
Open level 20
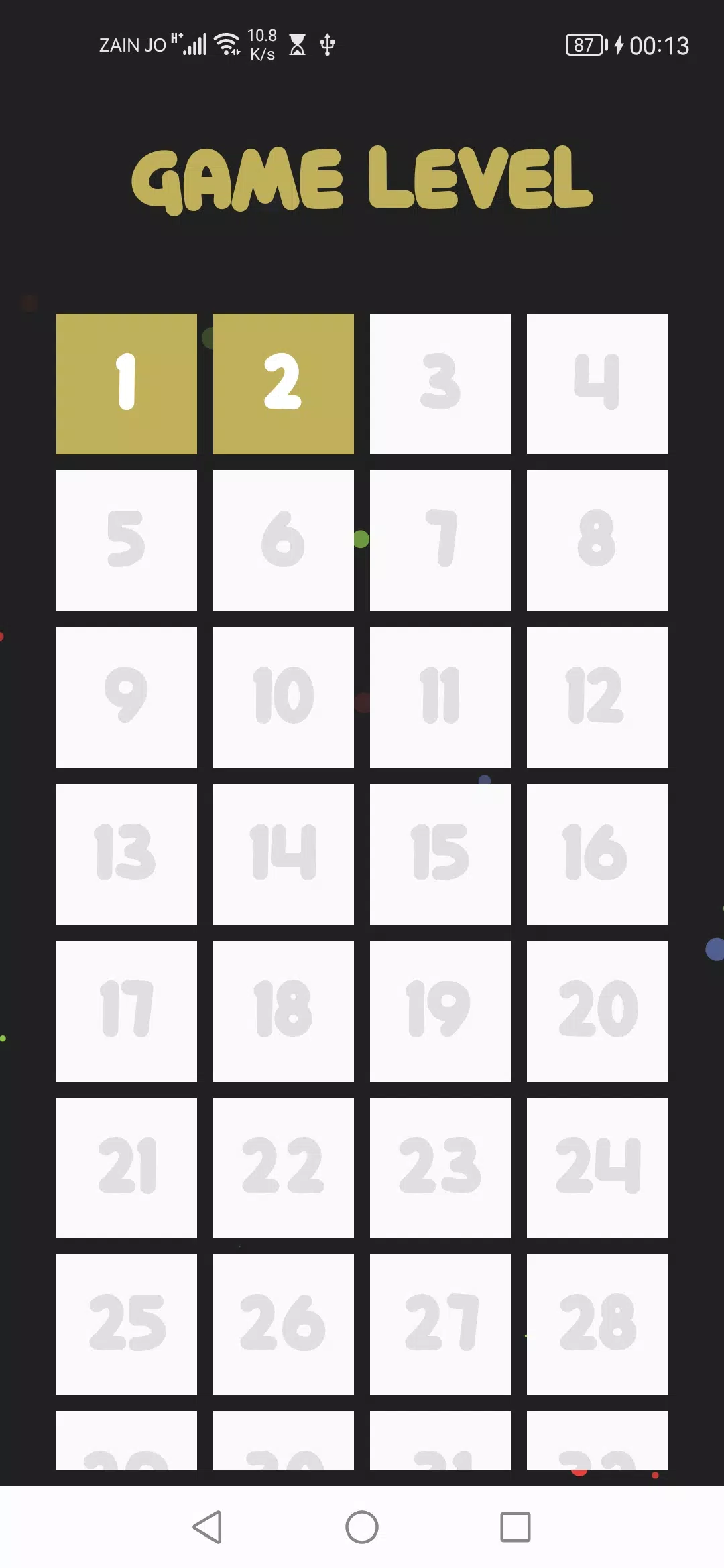point(597,1011)
